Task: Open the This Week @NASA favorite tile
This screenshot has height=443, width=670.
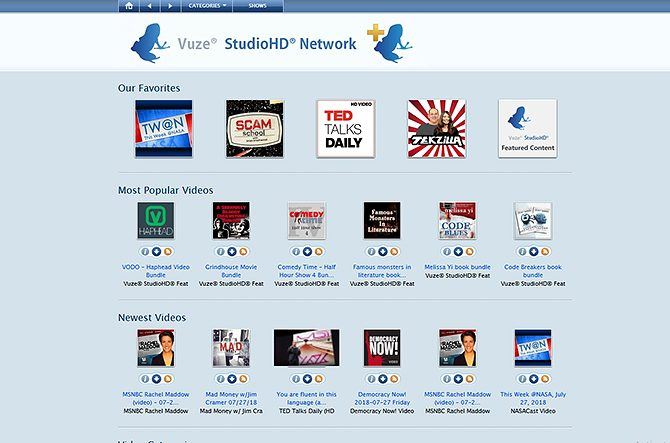Action: point(163,128)
